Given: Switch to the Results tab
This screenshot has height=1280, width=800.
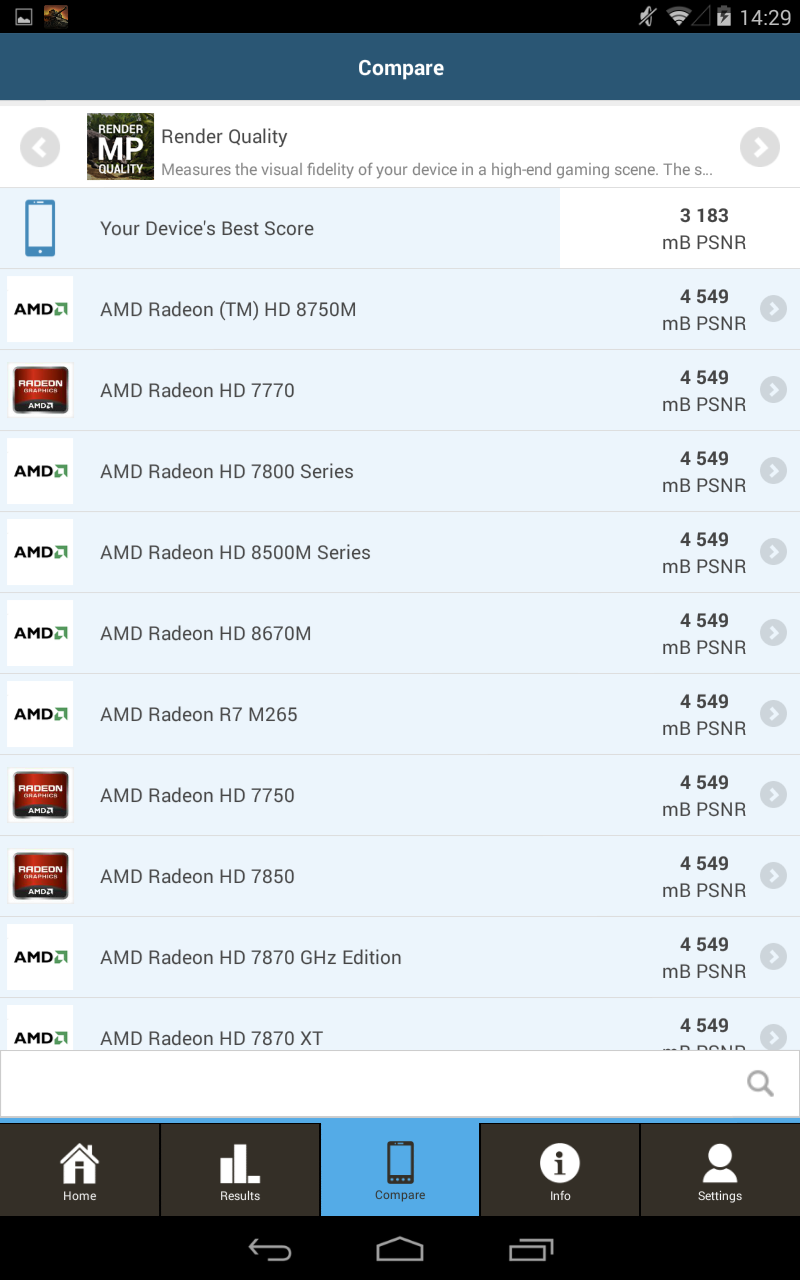Looking at the screenshot, I should point(240,1170).
